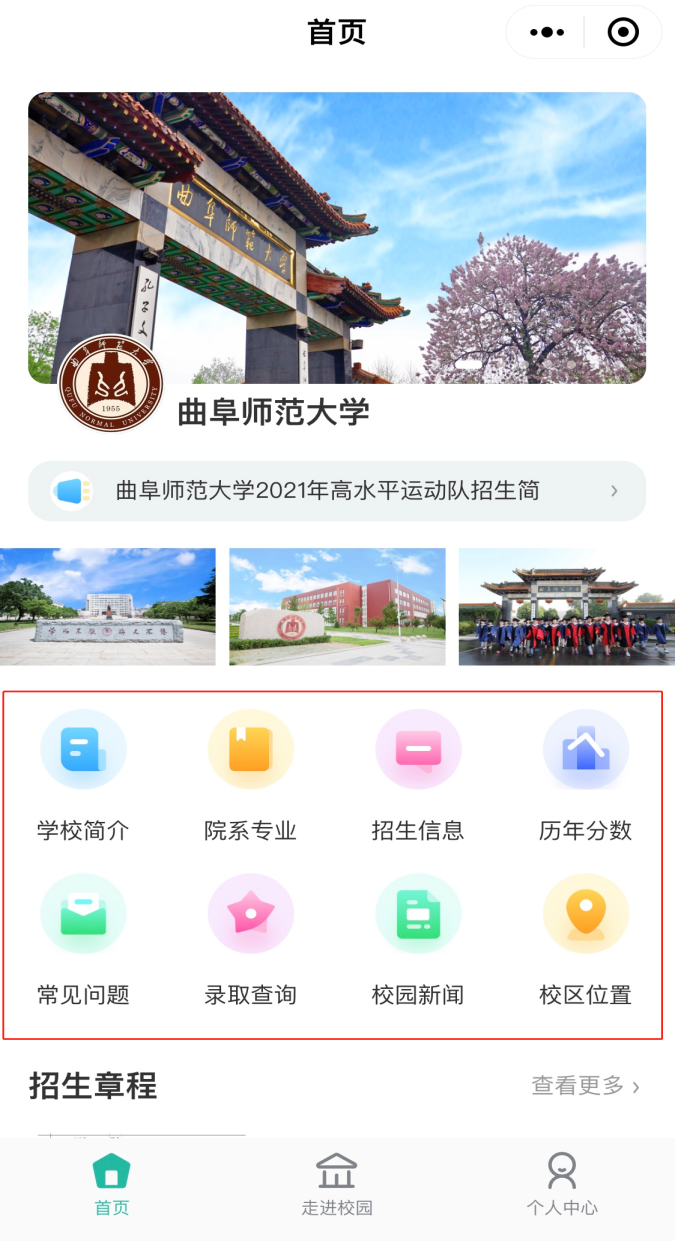Open the mini program more options menu

pyautogui.click(x=546, y=33)
